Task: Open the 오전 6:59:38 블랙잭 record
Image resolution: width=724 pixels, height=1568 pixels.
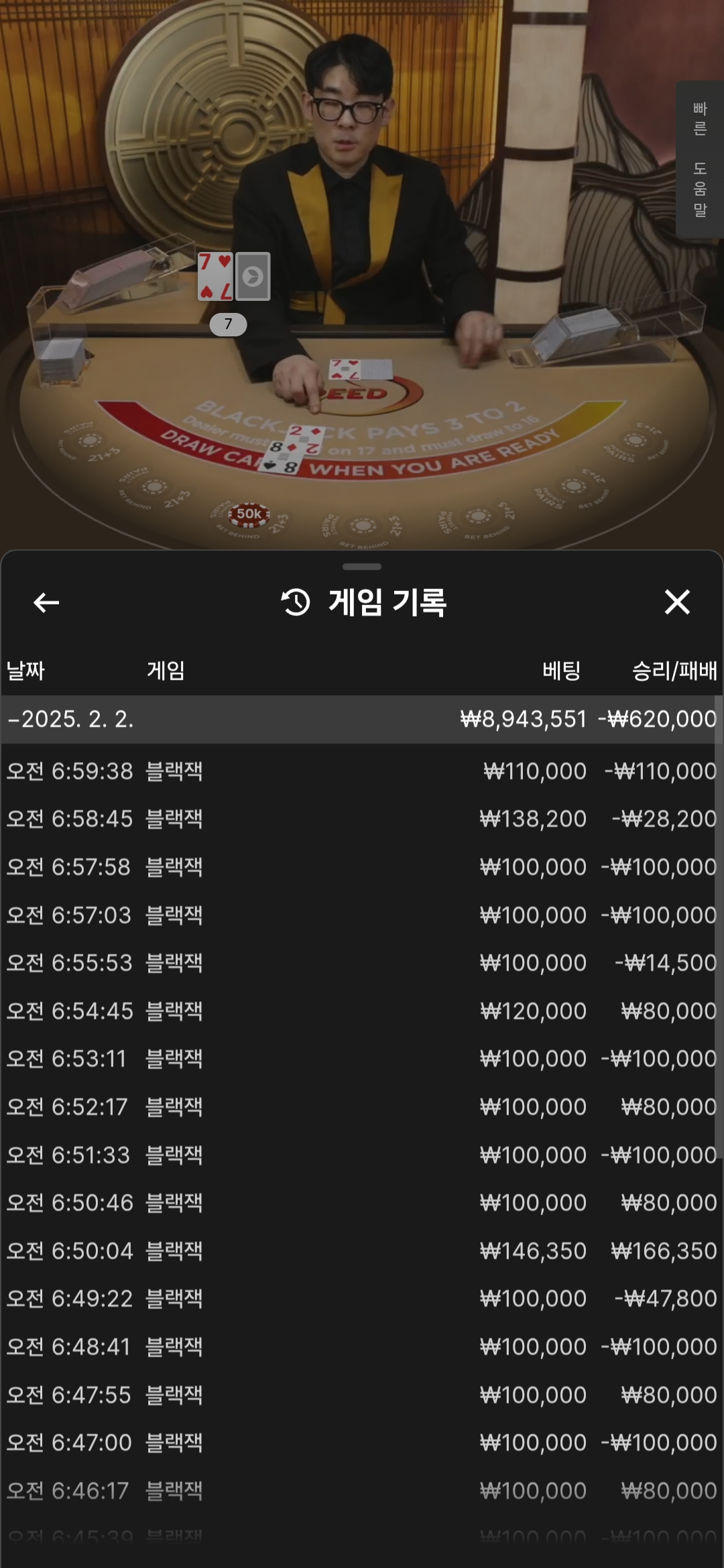Action: (x=362, y=771)
